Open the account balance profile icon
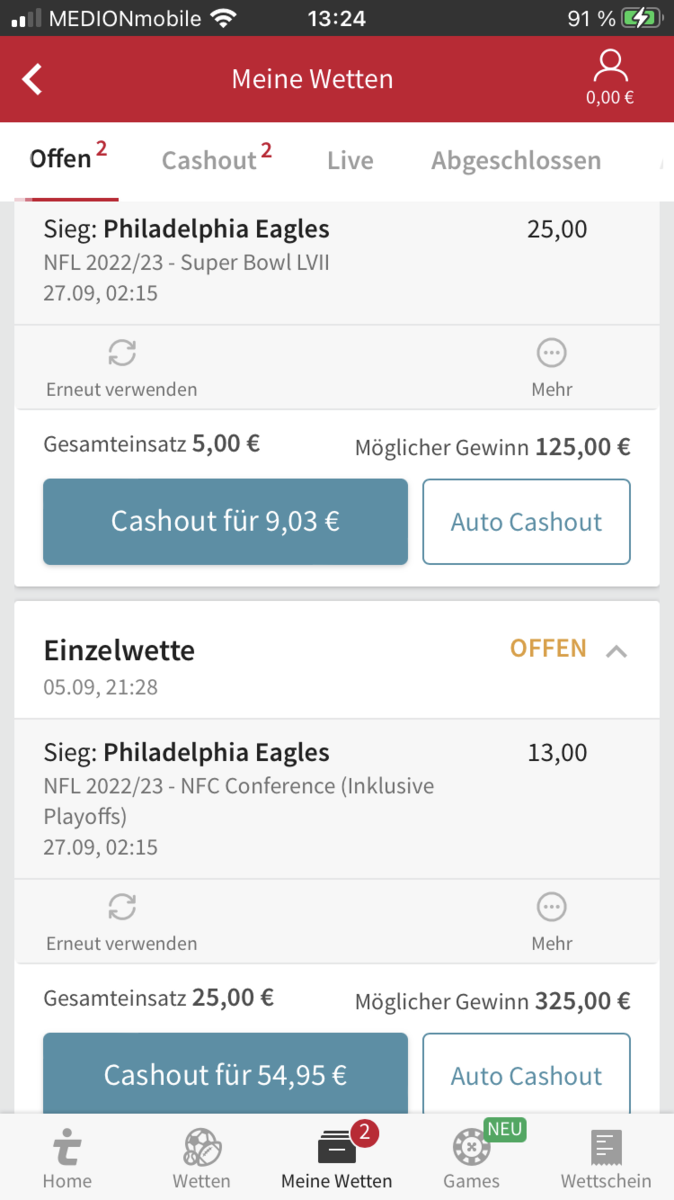 click(610, 78)
